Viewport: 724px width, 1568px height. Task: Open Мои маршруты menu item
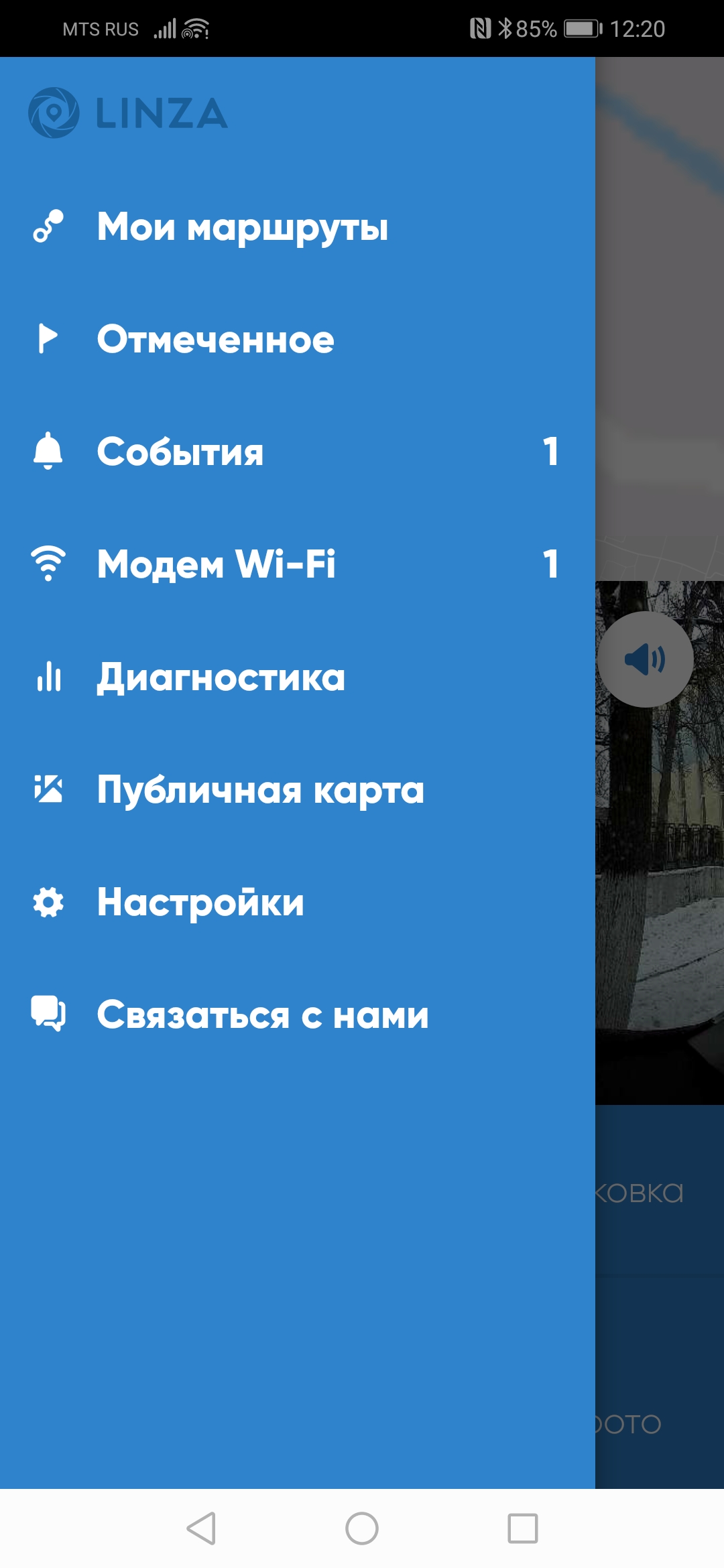243,227
